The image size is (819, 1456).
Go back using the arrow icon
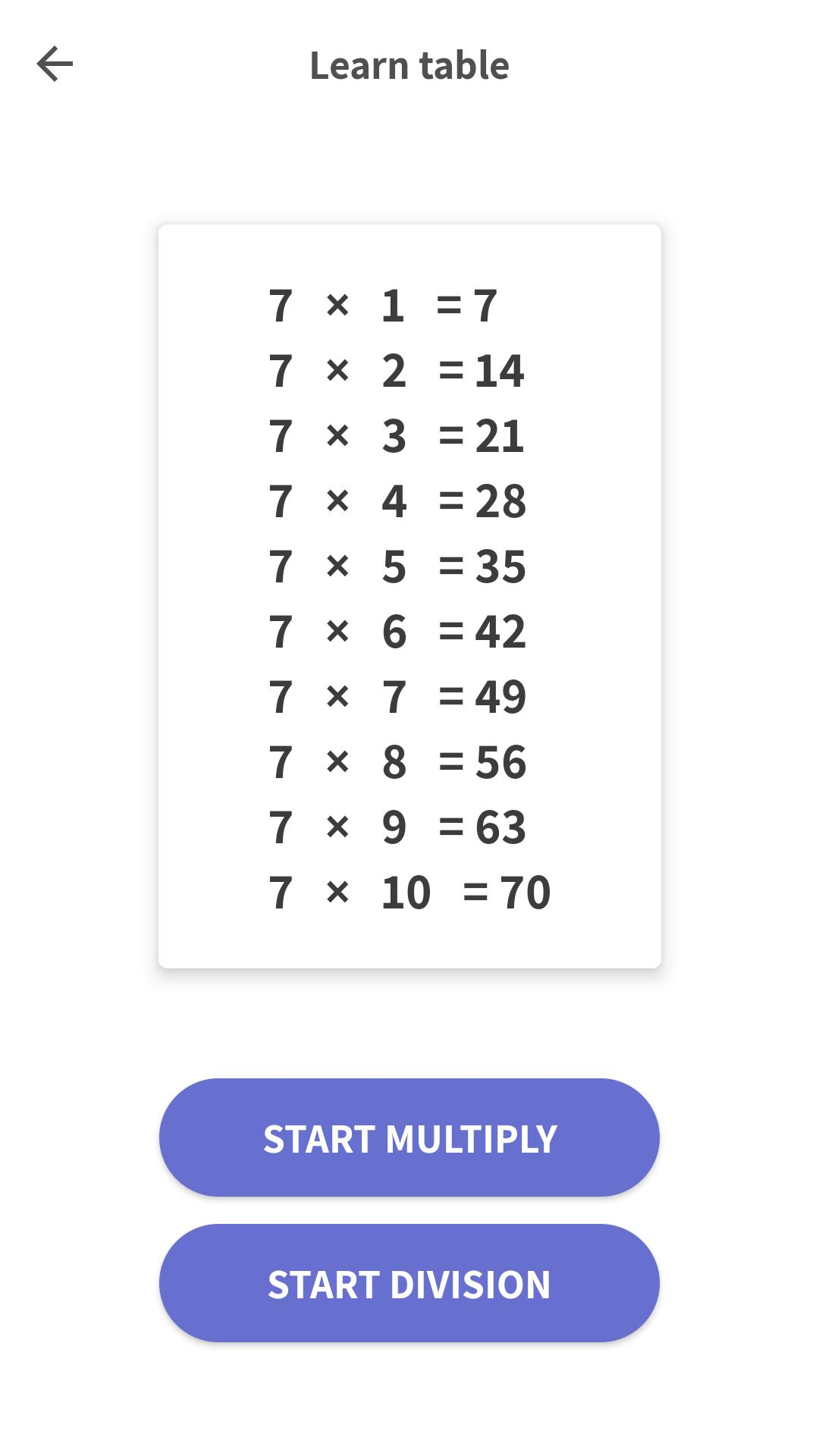pyautogui.click(x=55, y=64)
